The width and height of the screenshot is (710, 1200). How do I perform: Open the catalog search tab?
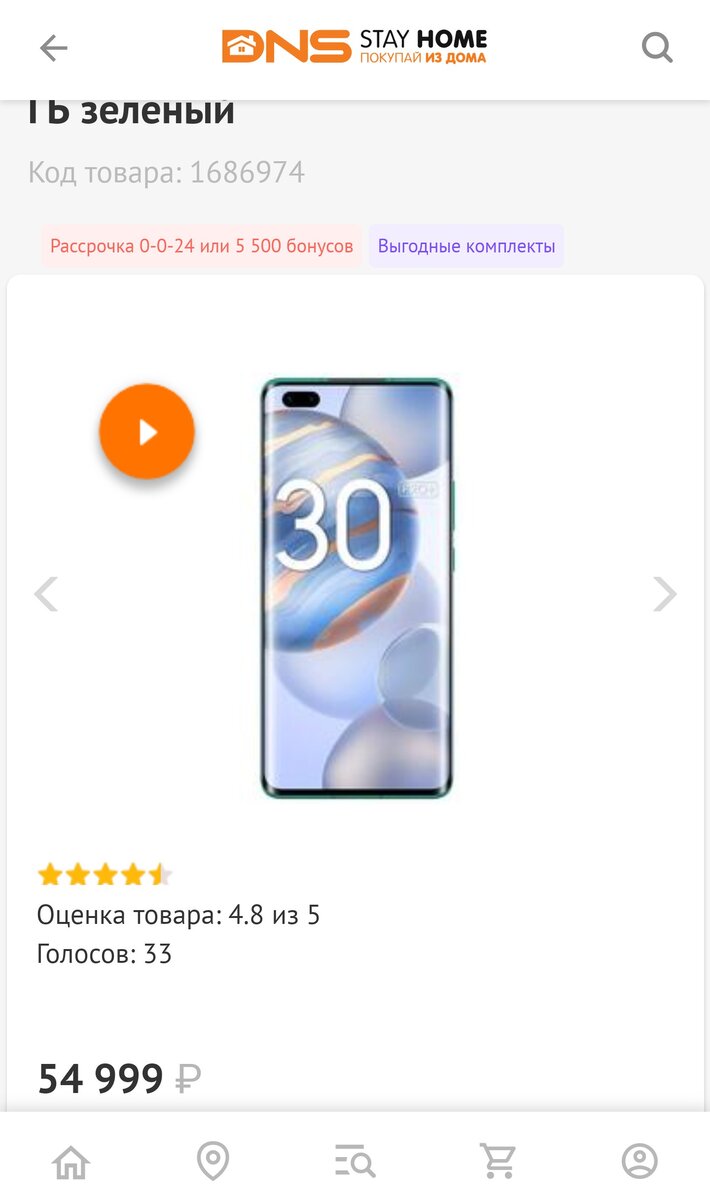(355, 1162)
